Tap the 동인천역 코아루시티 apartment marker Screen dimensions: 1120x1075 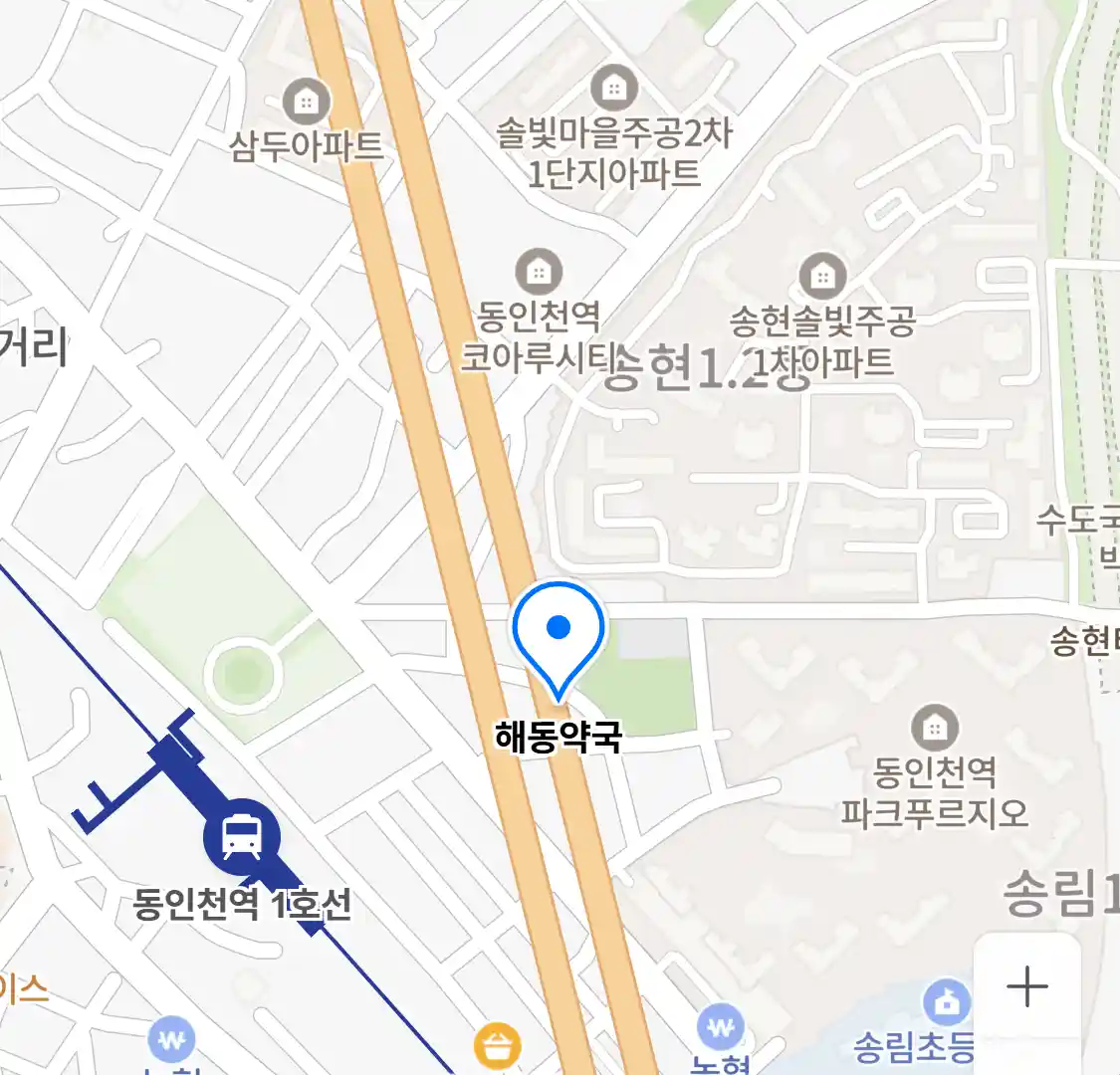pyautogui.click(x=539, y=271)
